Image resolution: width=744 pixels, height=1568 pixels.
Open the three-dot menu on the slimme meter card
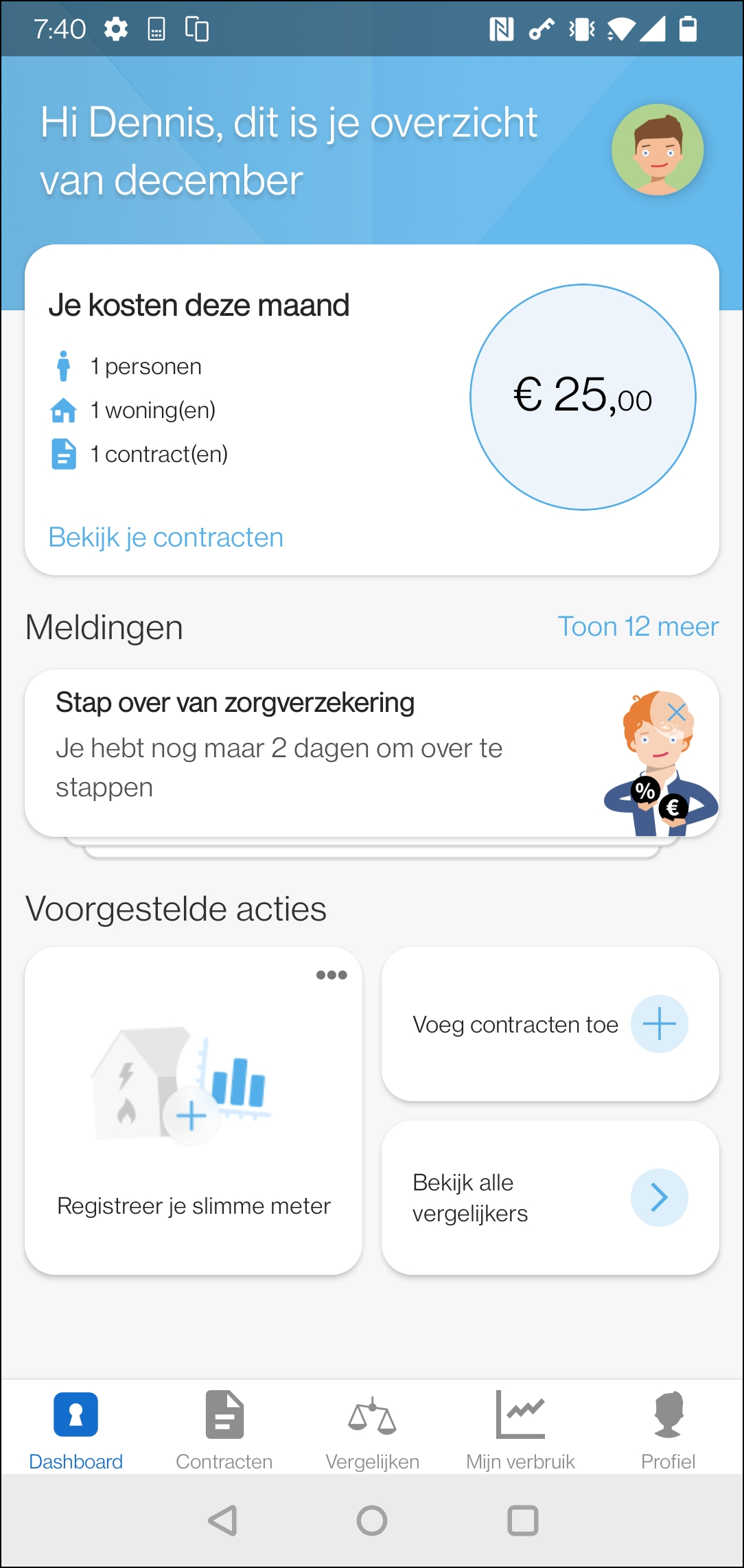coord(332,975)
